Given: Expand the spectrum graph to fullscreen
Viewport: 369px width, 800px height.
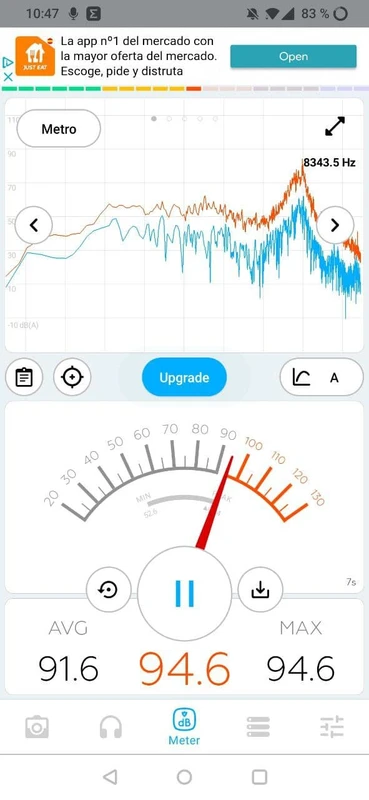Looking at the screenshot, I should tap(335, 127).
